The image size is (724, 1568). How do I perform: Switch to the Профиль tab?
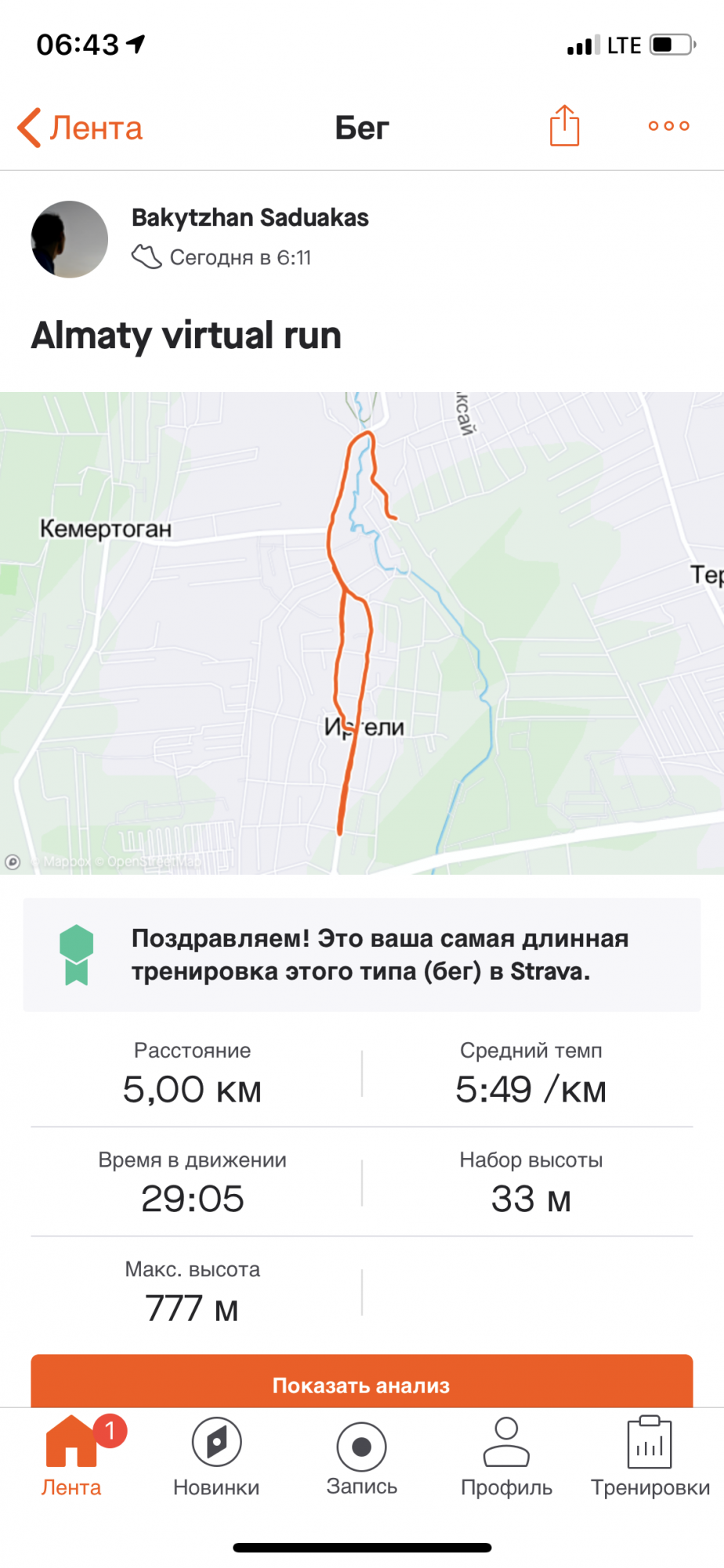[506, 1457]
